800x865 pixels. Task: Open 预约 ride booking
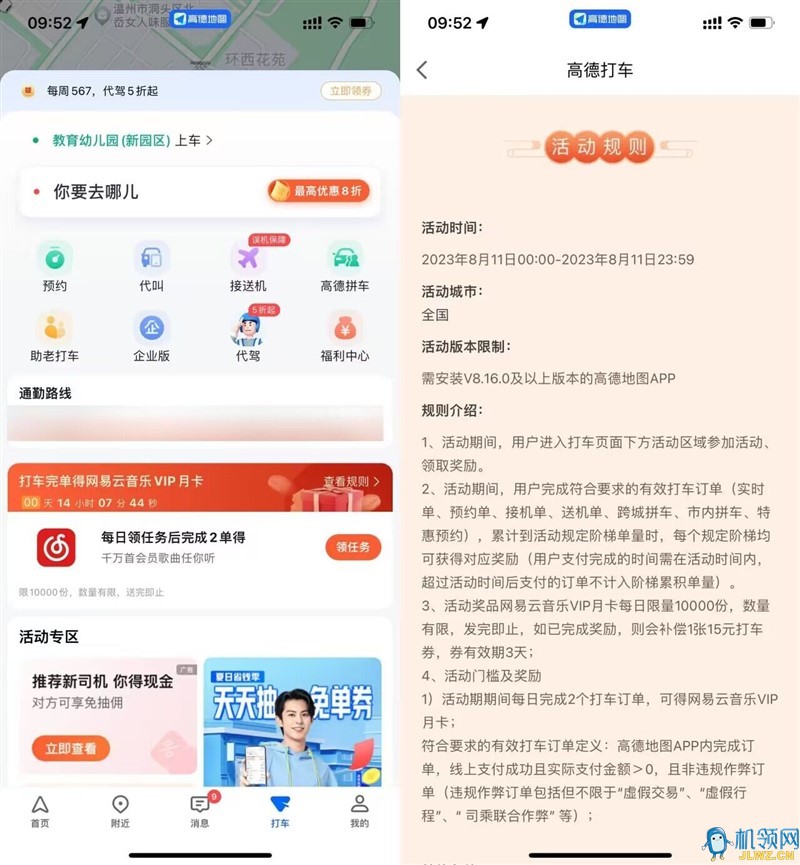pyautogui.click(x=55, y=267)
